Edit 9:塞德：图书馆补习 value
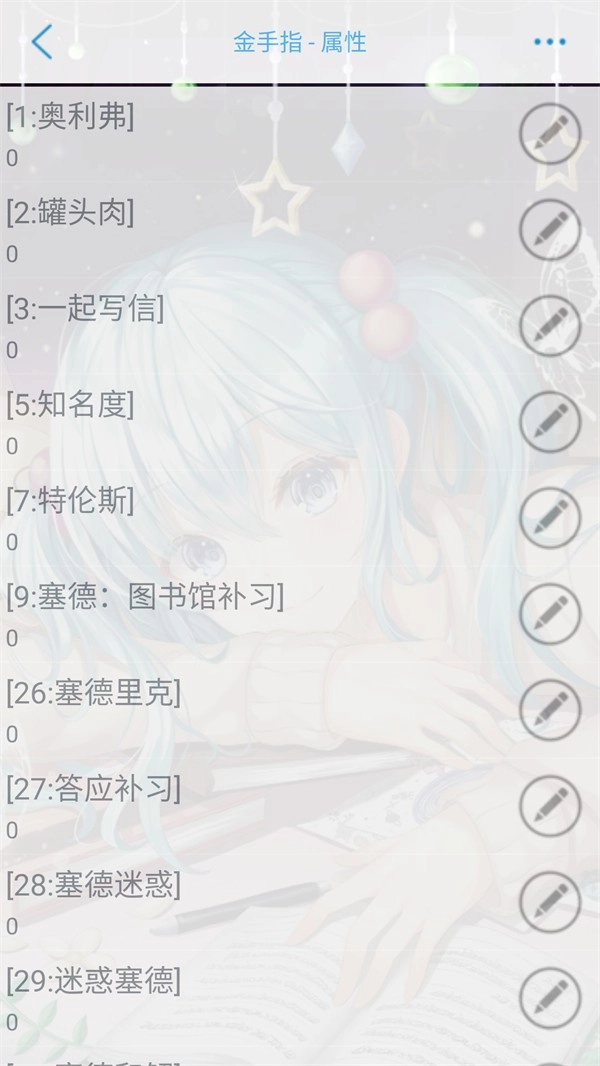 tap(550, 614)
